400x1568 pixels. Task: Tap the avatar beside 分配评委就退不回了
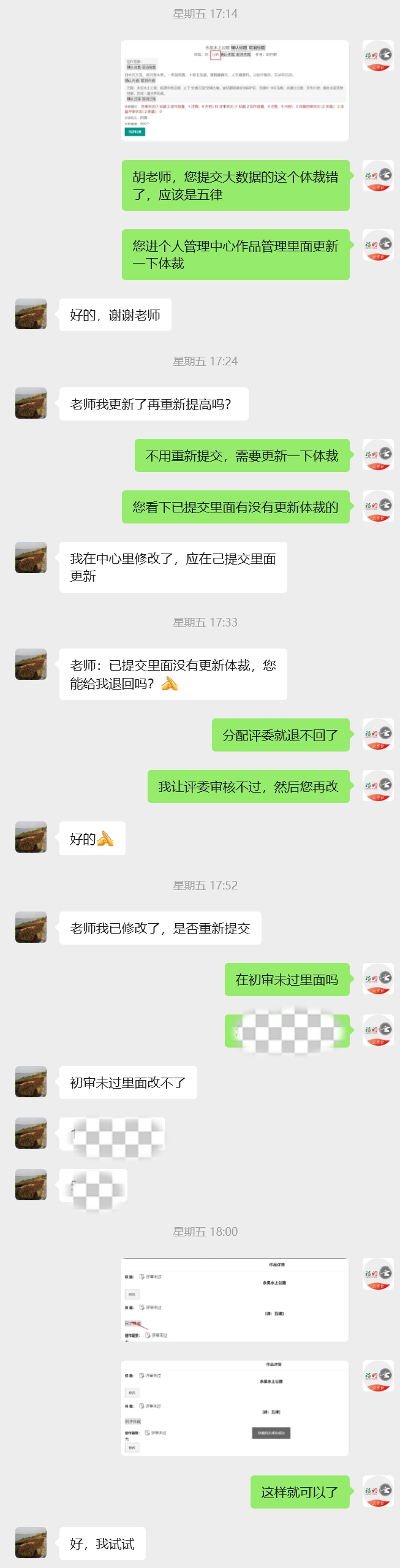[x=378, y=734]
